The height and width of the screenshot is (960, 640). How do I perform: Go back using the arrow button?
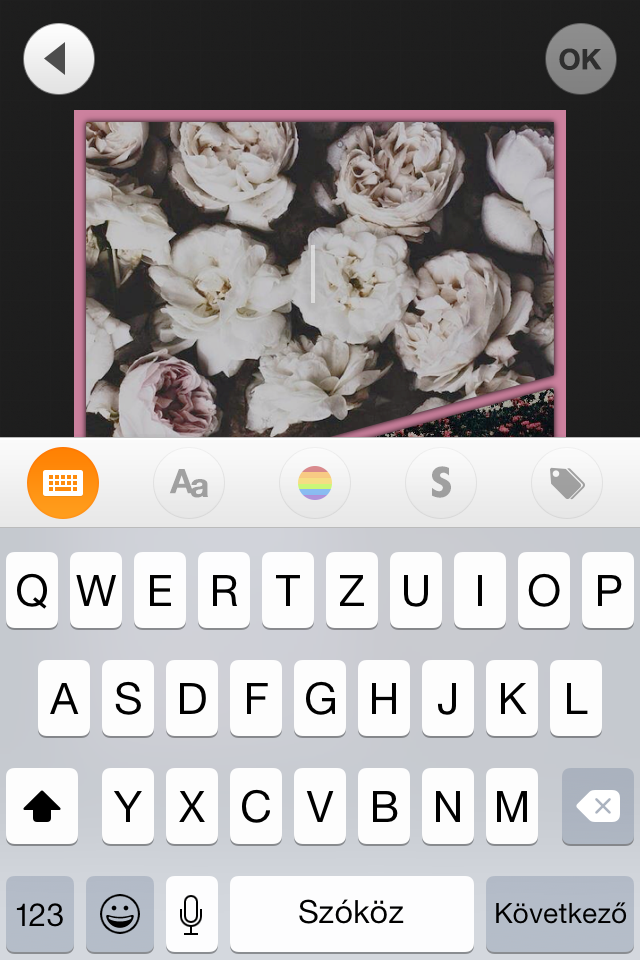click(x=59, y=59)
